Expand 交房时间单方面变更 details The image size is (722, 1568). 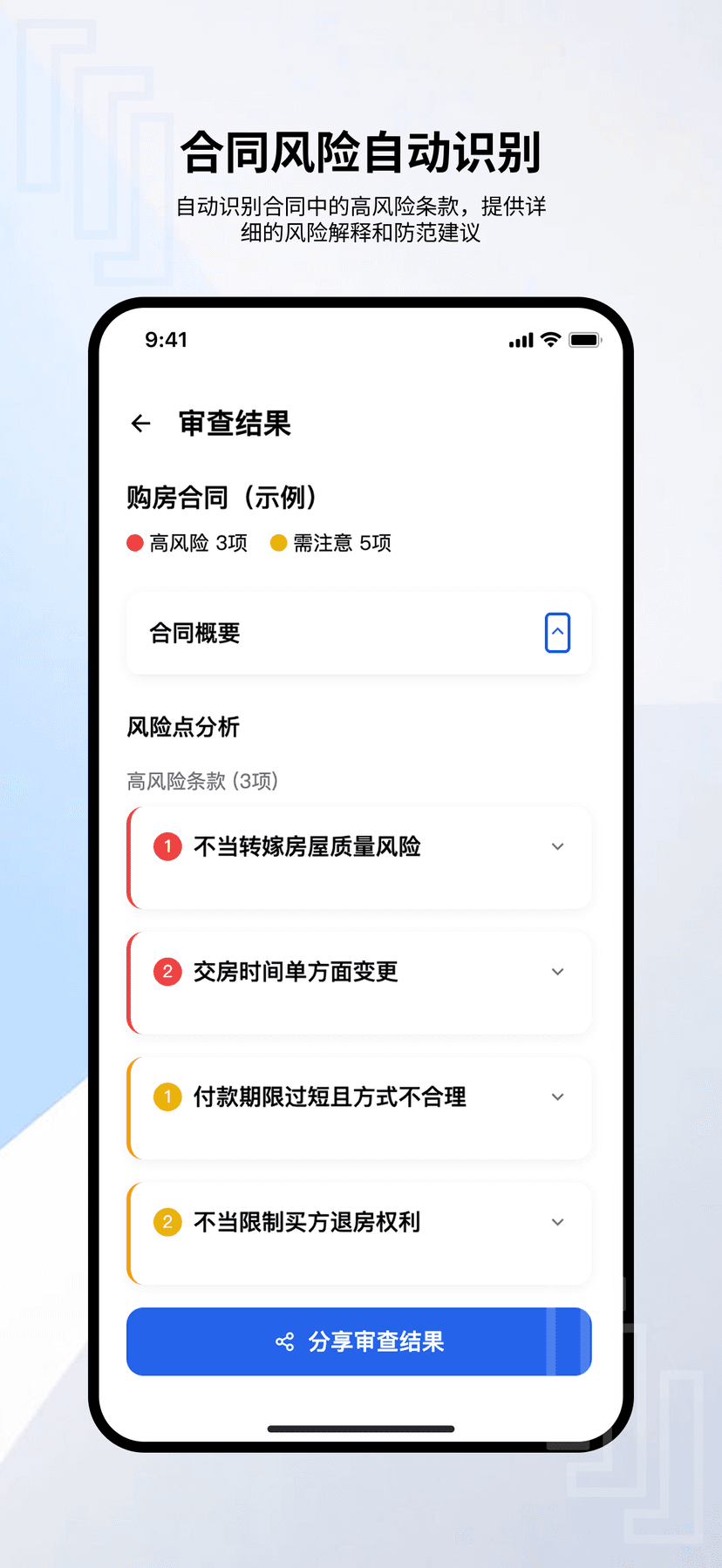point(557,971)
